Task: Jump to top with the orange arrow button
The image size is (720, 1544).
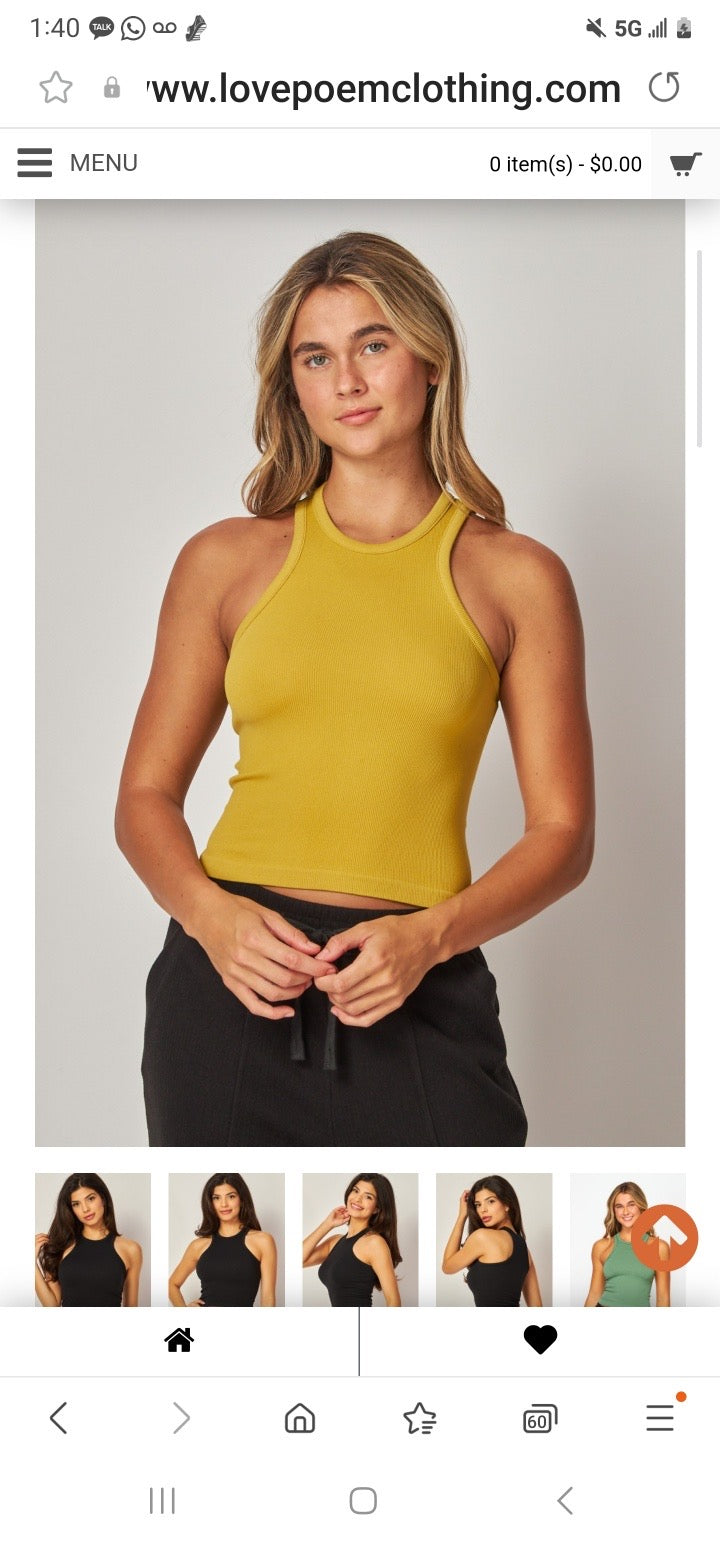Action: [664, 1238]
